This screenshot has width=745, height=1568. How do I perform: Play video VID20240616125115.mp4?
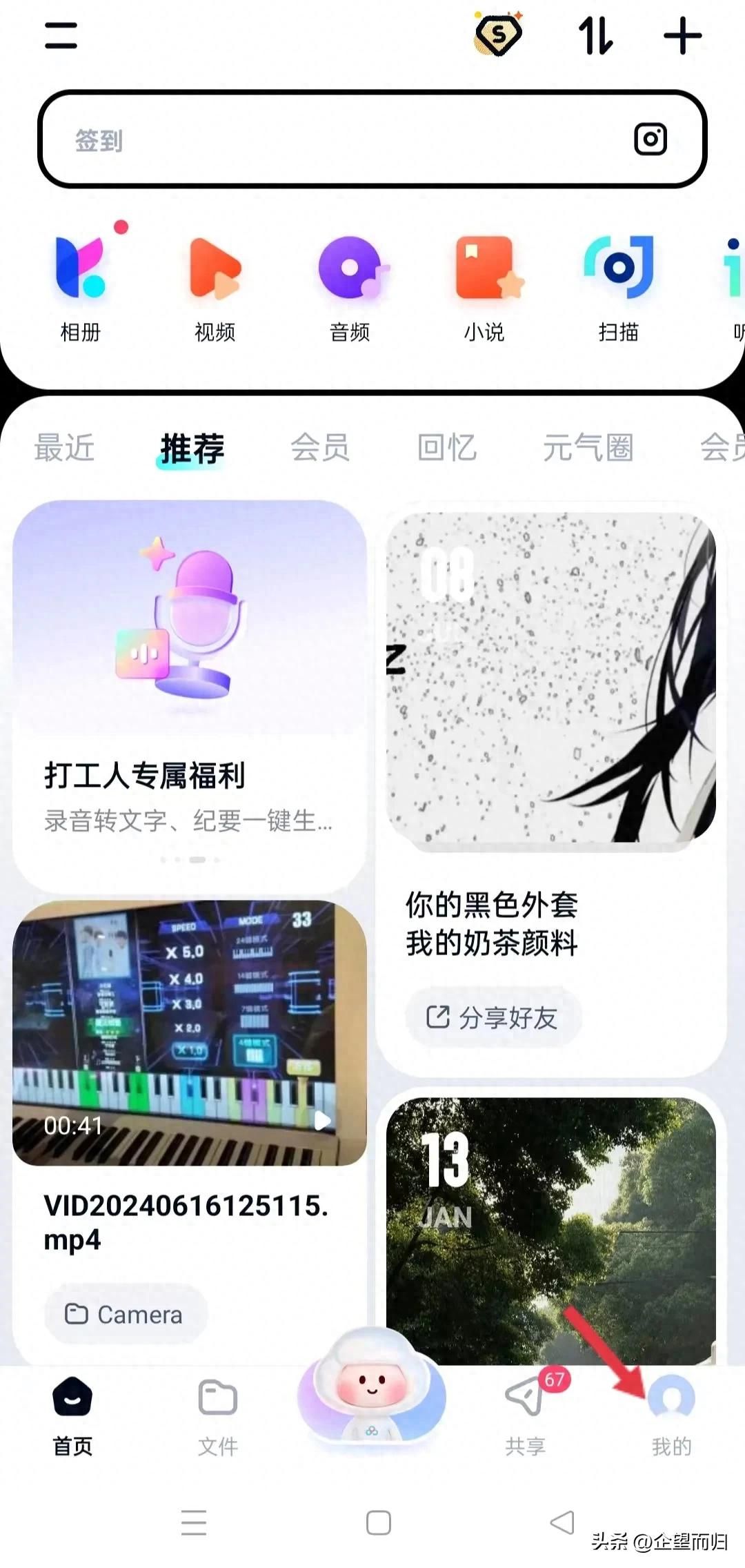pyautogui.click(x=189, y=1032)
